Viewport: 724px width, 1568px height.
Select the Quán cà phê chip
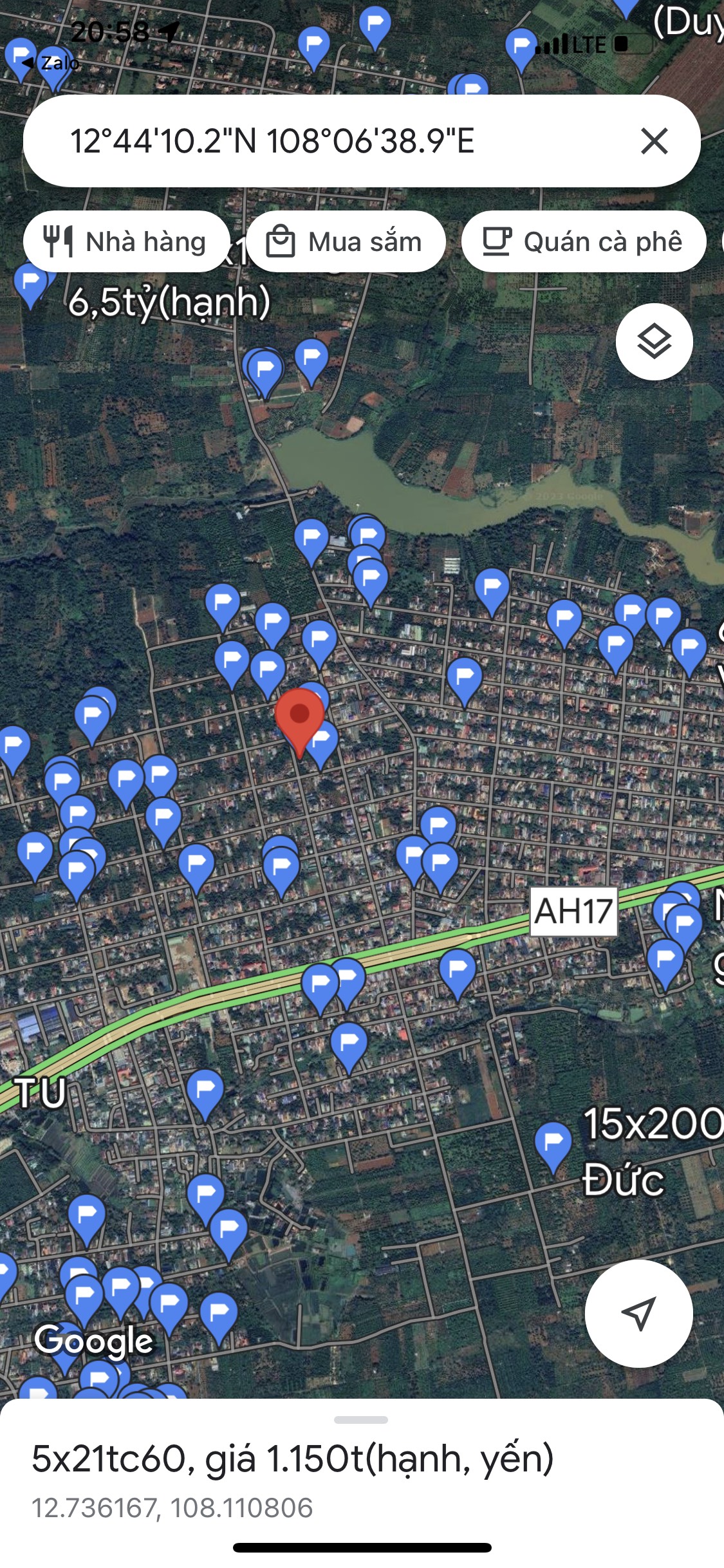pyautogui.click(x=583, y=242)
